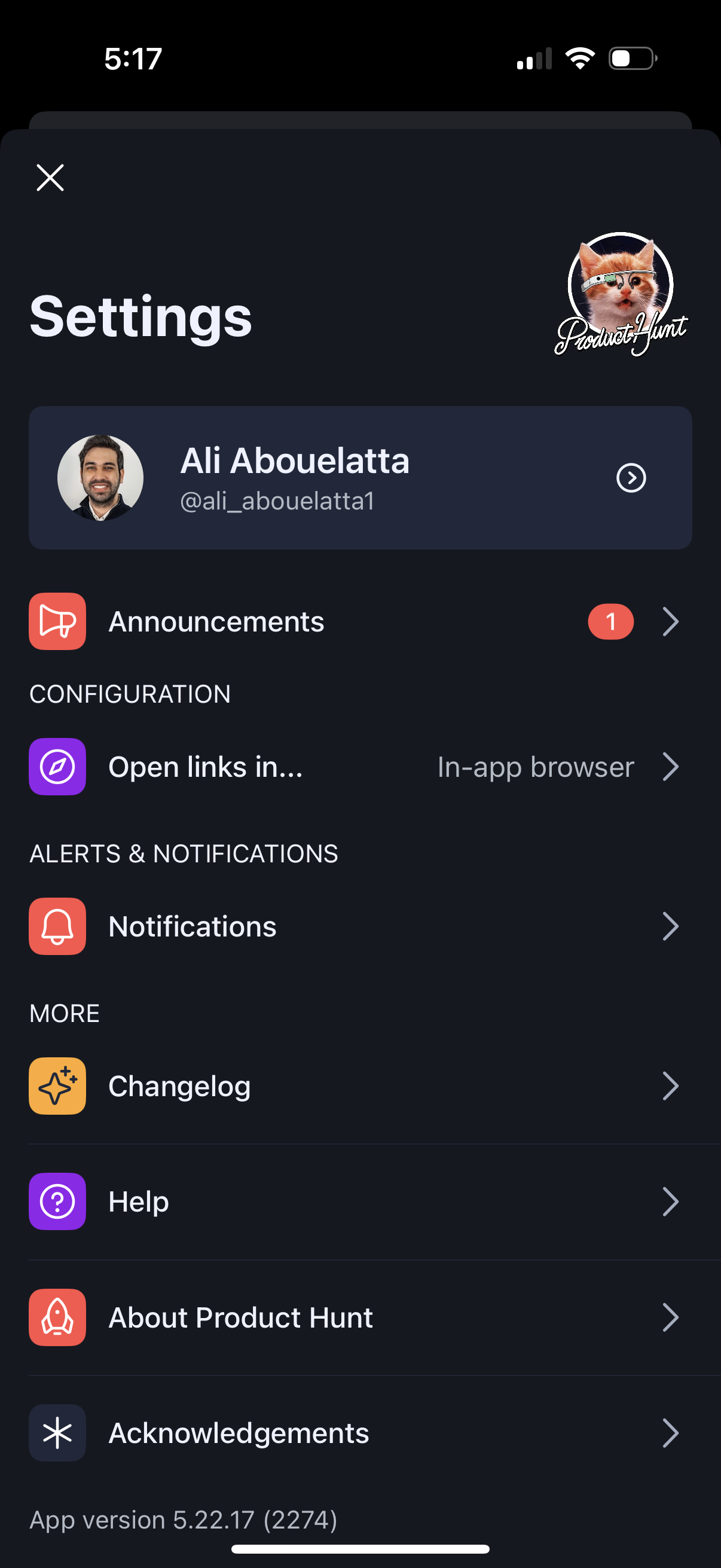This screenshot has height=1568, width=721.
Task: View the unread announcements badge
Action: pyautogui.click(x=611, y=621)
